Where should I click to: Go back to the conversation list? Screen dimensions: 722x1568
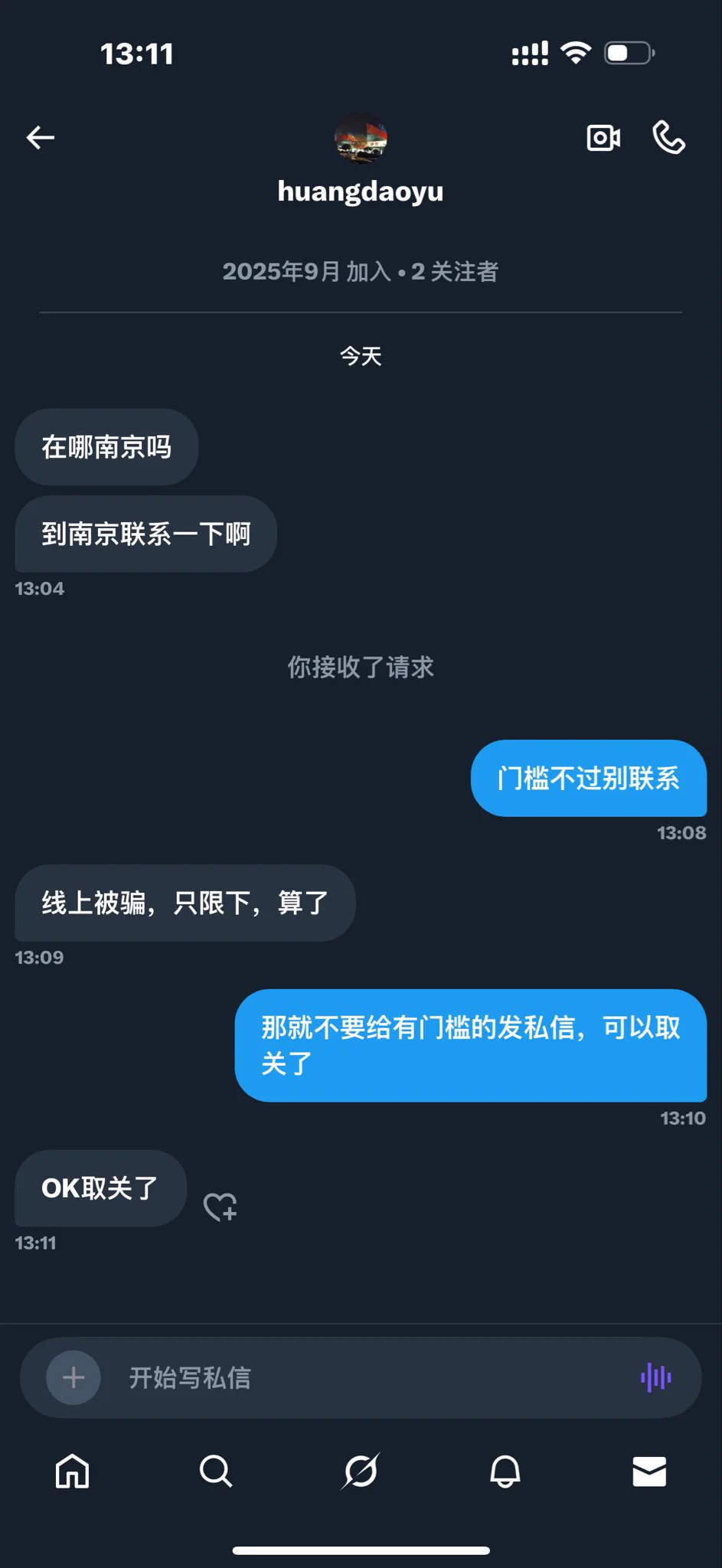tap(40, 138)
